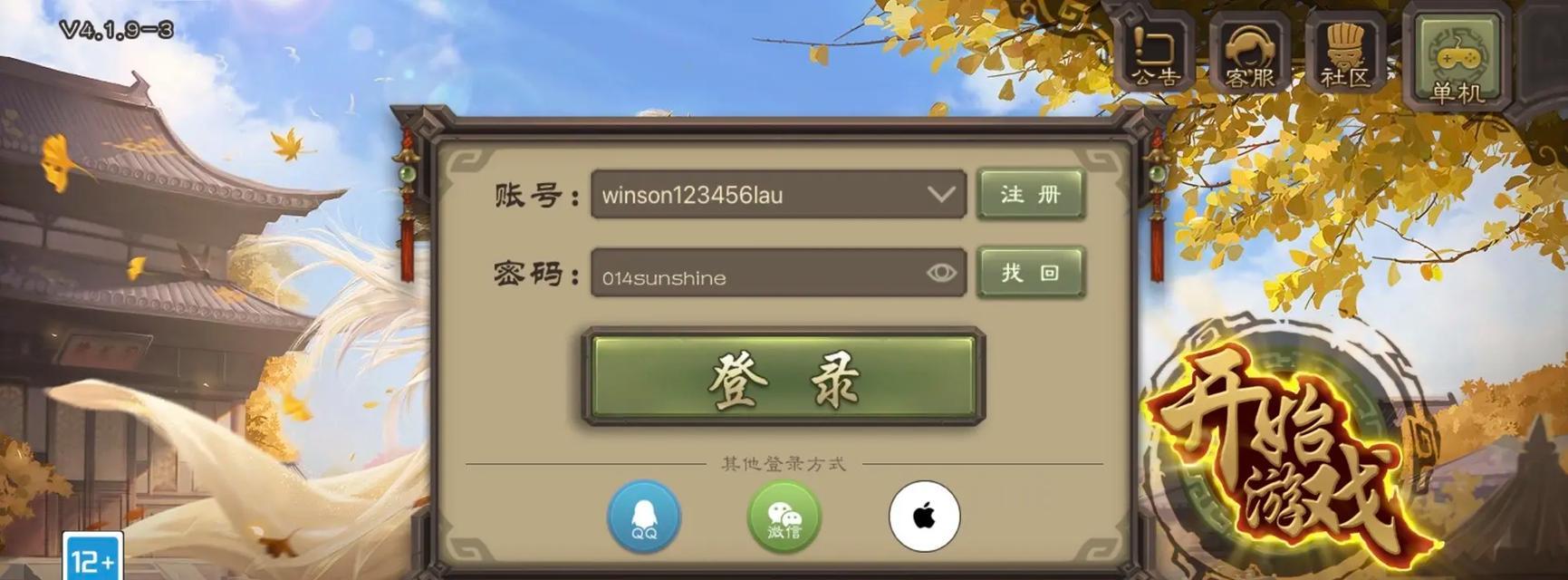Viewport: 1568px width, 580px height.
Task: Tap the 注册 register button
Action: (1031, 195)
